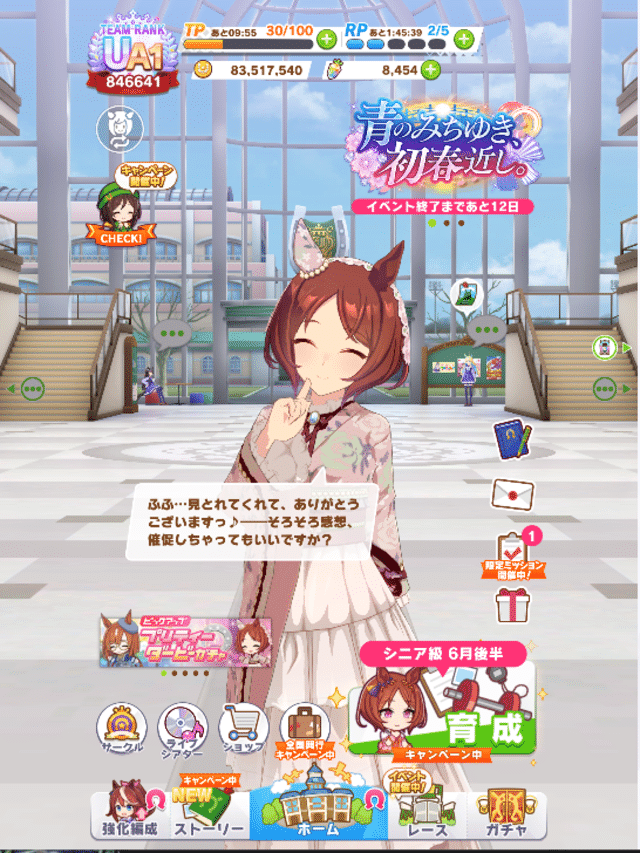Tap the plus button to restore TP
Viewport: 640px width, 853px height.
click(x=326, y=40)
